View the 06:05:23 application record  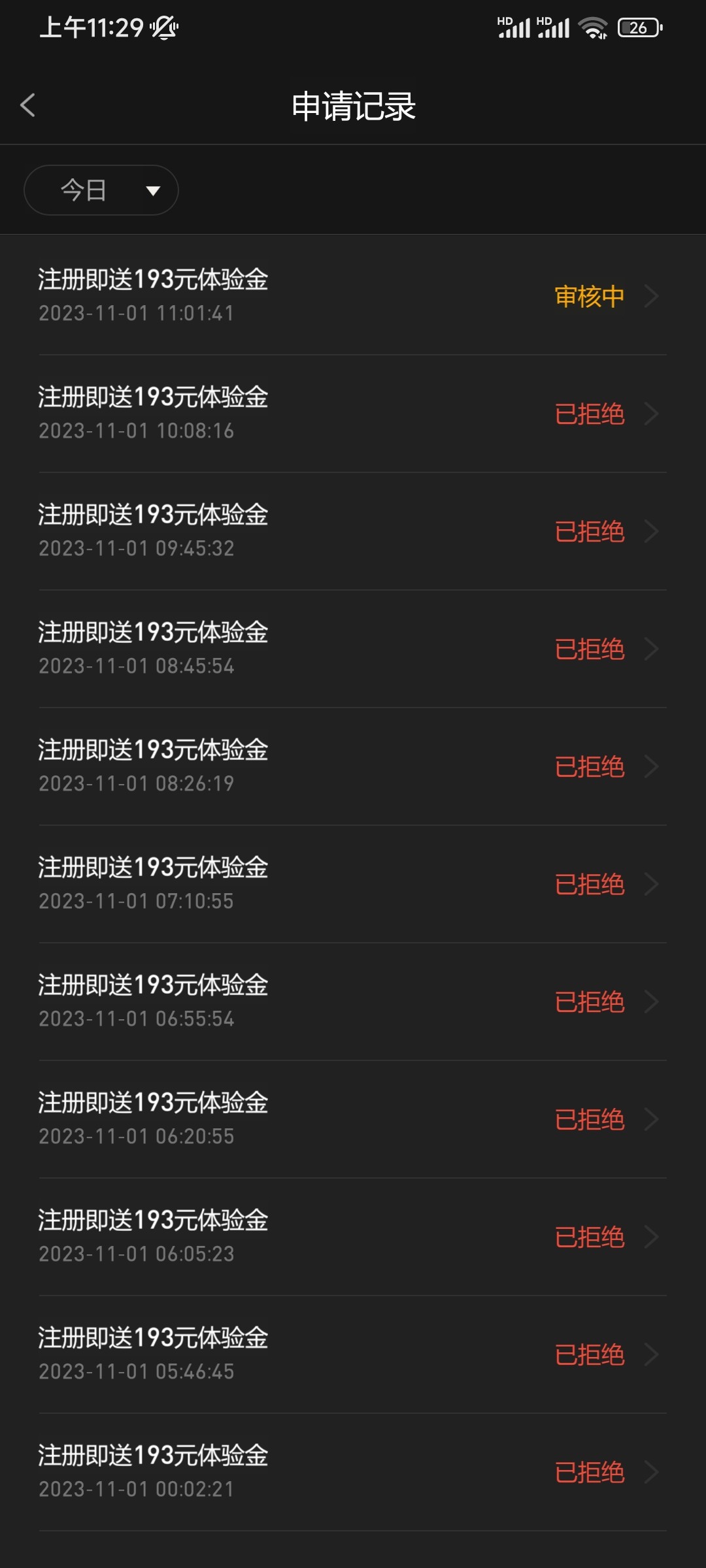click(353, 1237)
